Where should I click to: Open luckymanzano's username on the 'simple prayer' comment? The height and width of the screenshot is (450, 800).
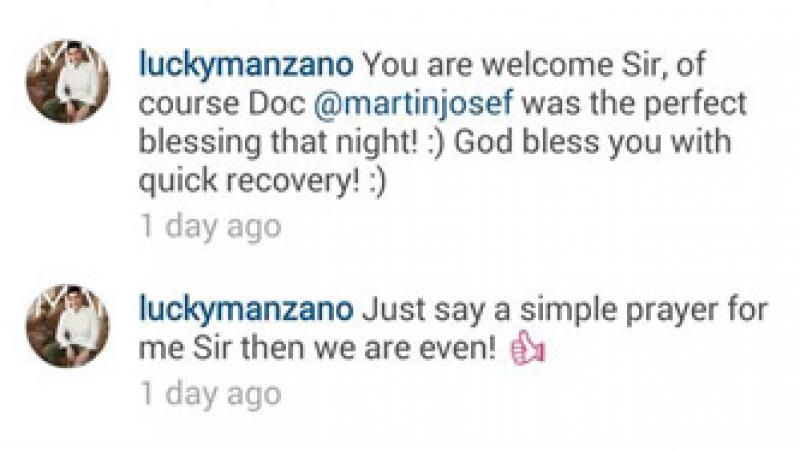click(x=246, y=310)
